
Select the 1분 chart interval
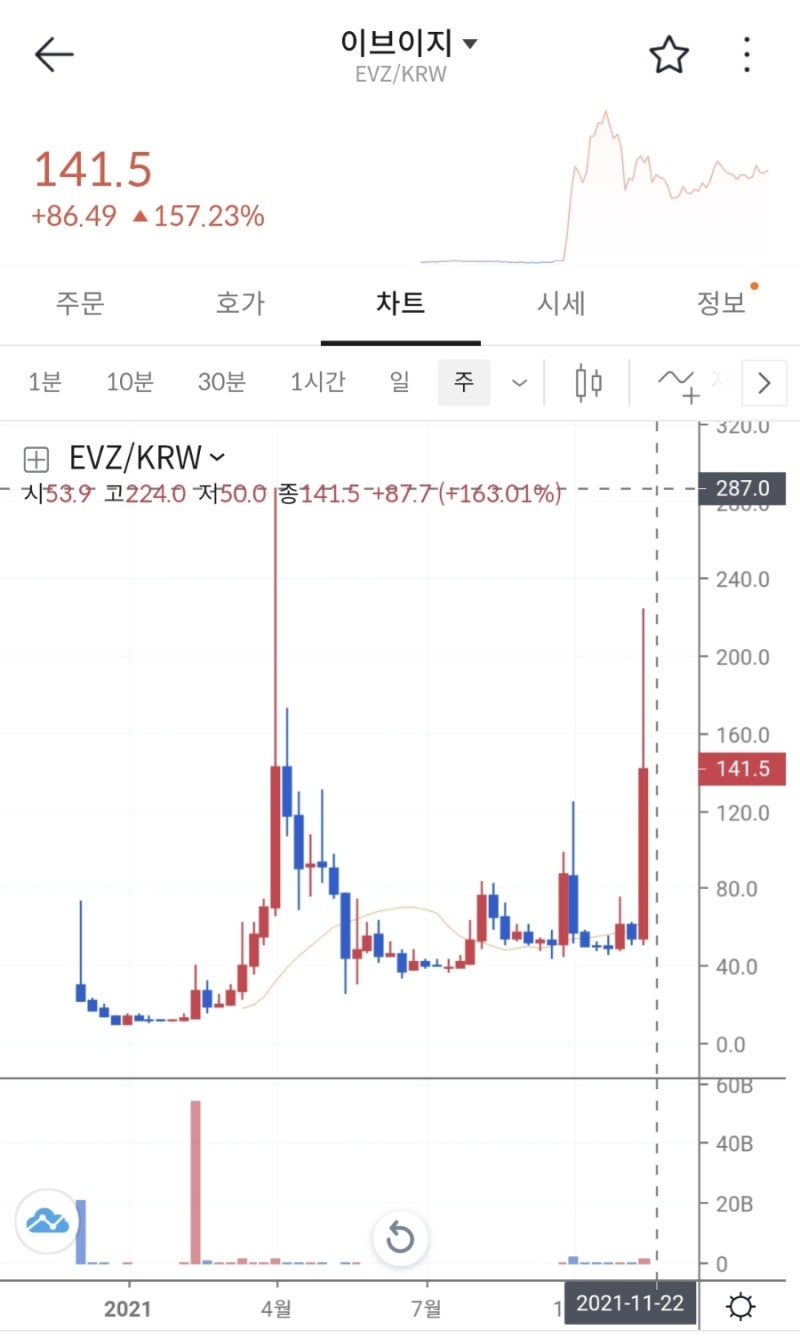tap(45, 382)
